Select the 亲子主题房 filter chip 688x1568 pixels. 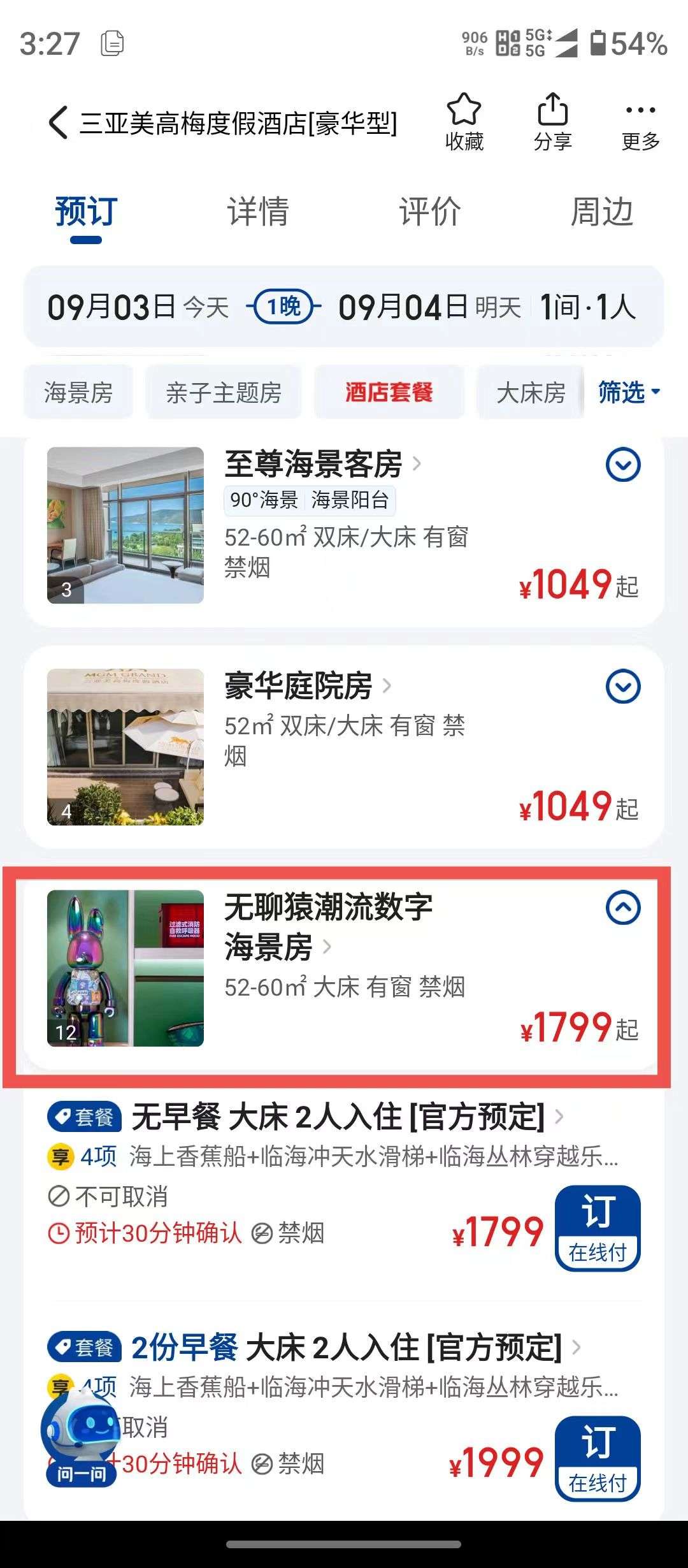224,392
